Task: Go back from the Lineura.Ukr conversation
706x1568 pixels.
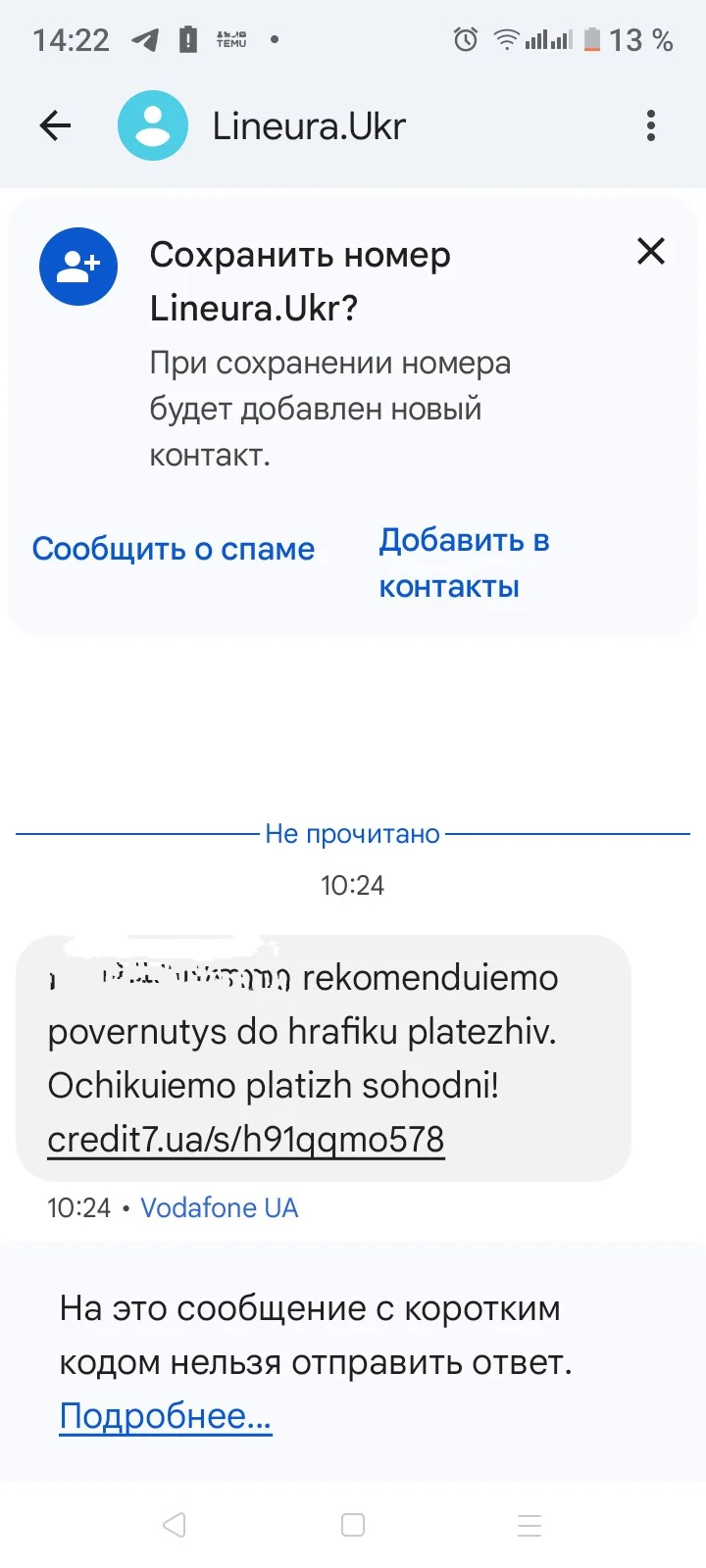Action: [55, 125]
